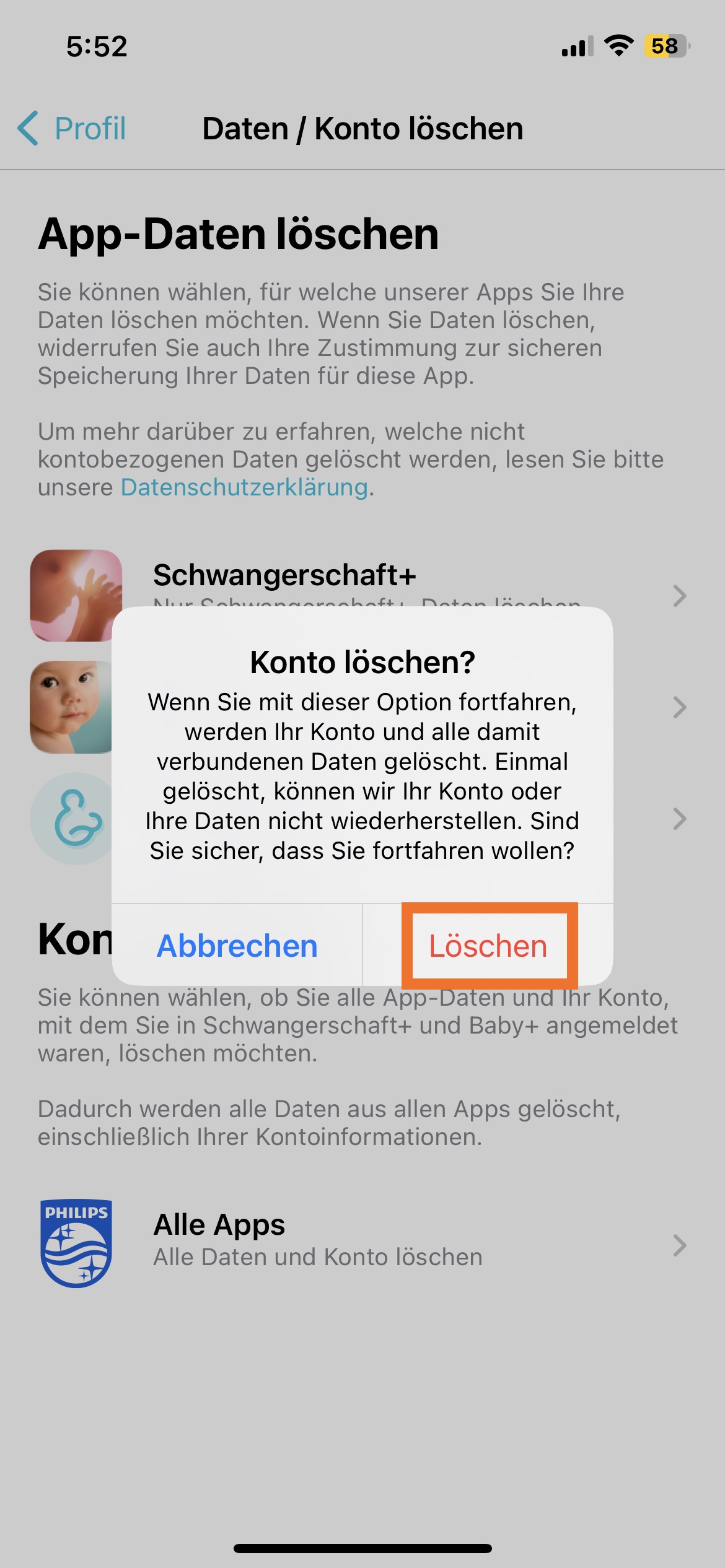Viewport: 725px width, 1568px height.
Task: Open the Datenschutzerklärung link
Action: tap(244, 487)
